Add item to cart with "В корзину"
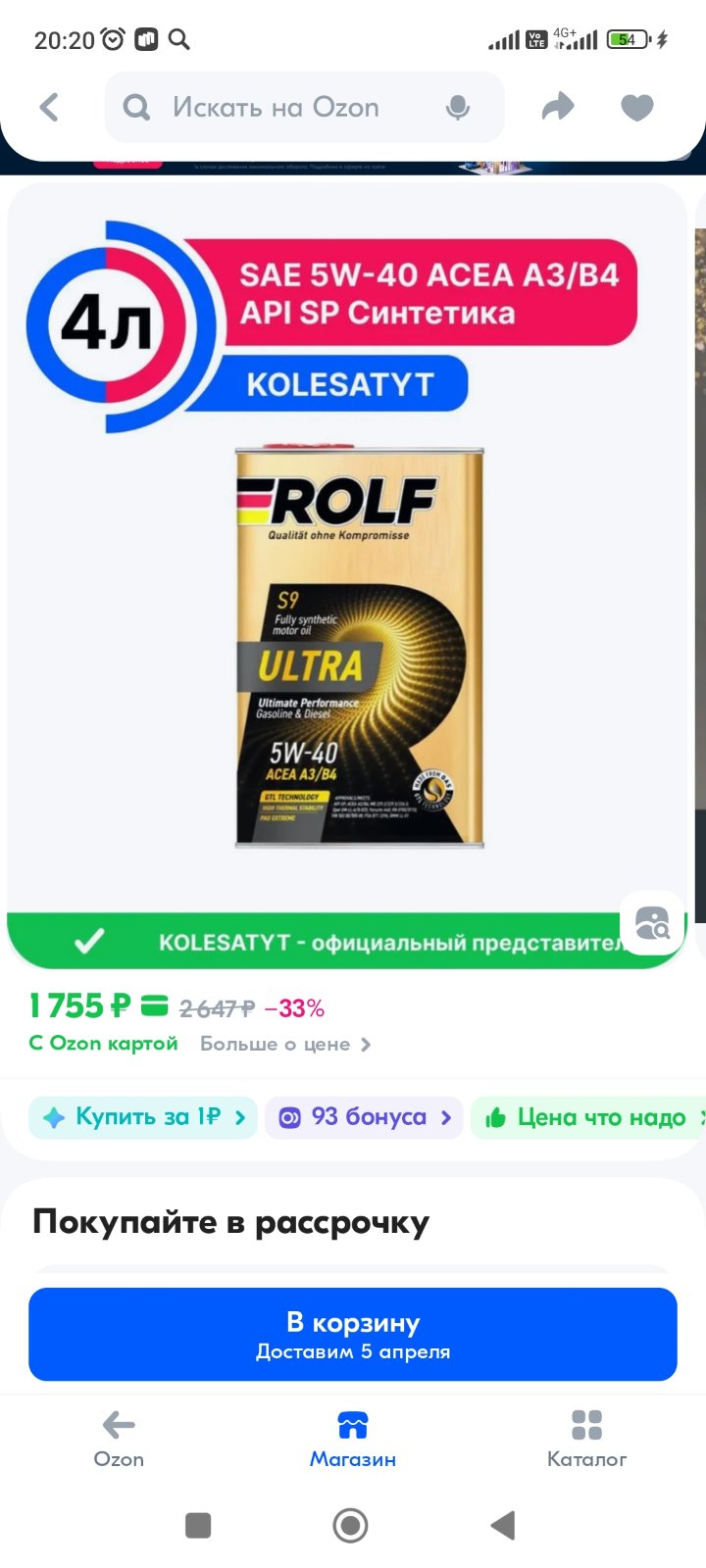The width and height of the screenshot is (706, 1568). (353, 1335)
